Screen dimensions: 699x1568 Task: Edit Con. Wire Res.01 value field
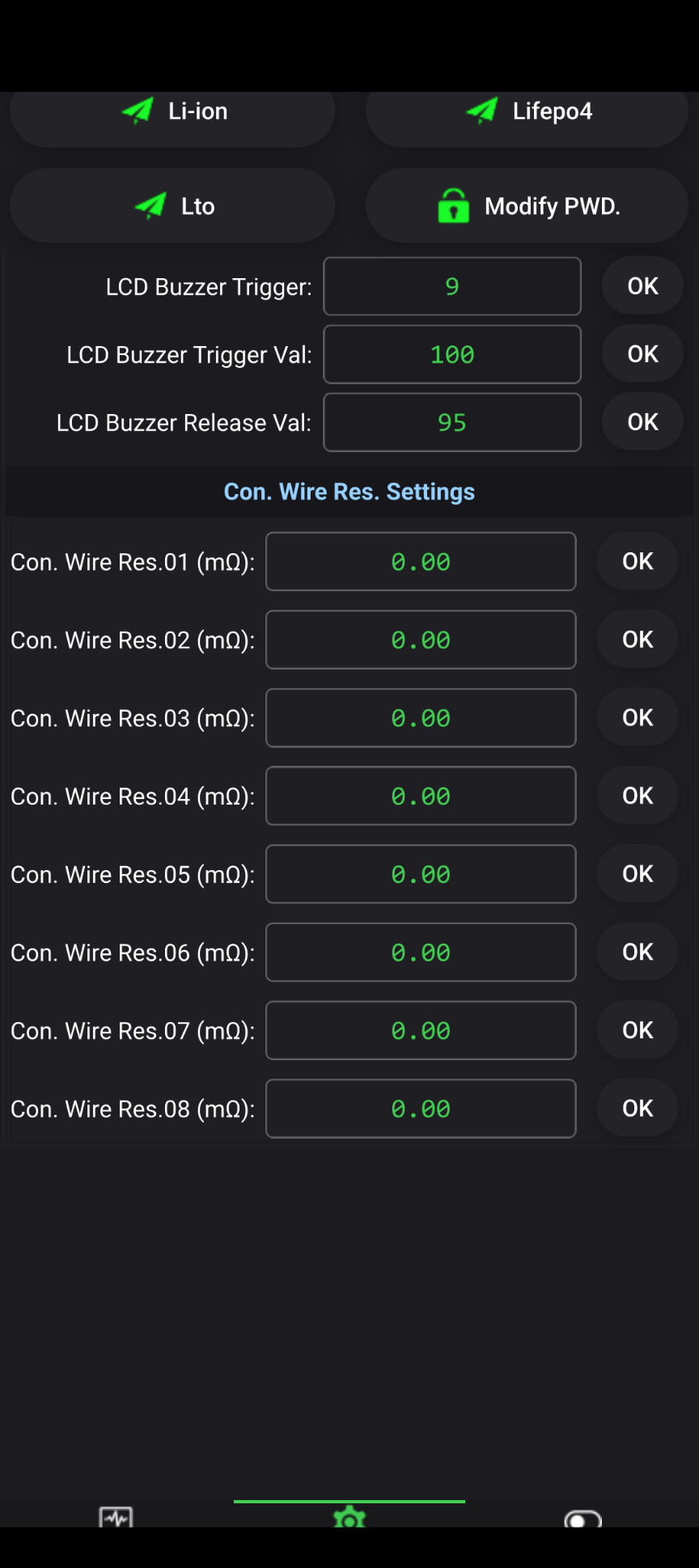pos(421,561)
